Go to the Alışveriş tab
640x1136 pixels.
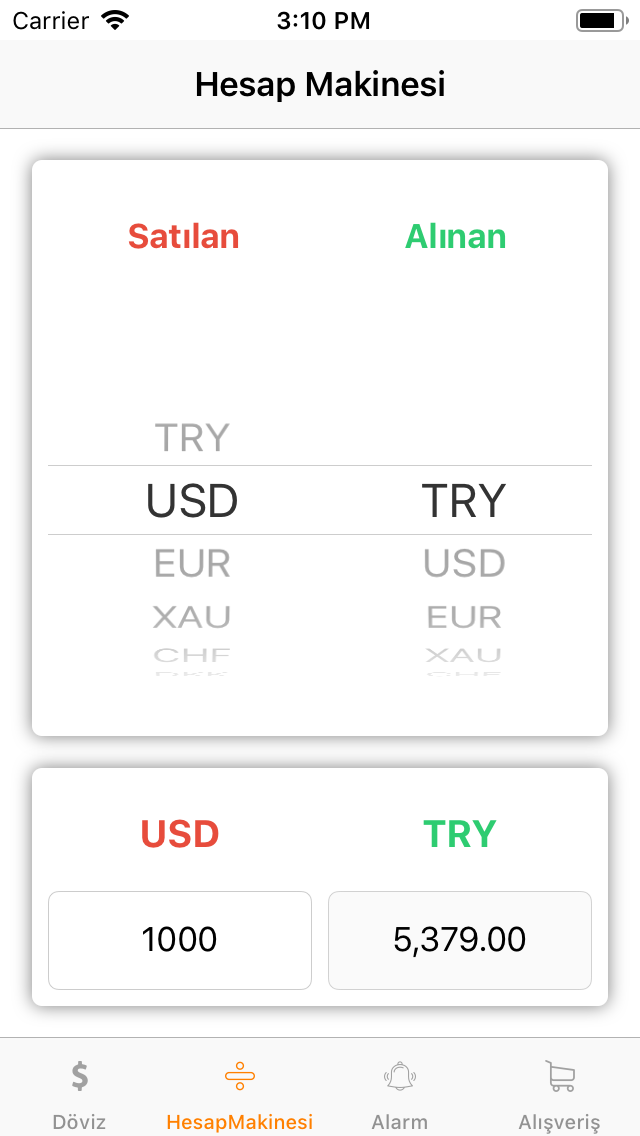(559, 1092)
